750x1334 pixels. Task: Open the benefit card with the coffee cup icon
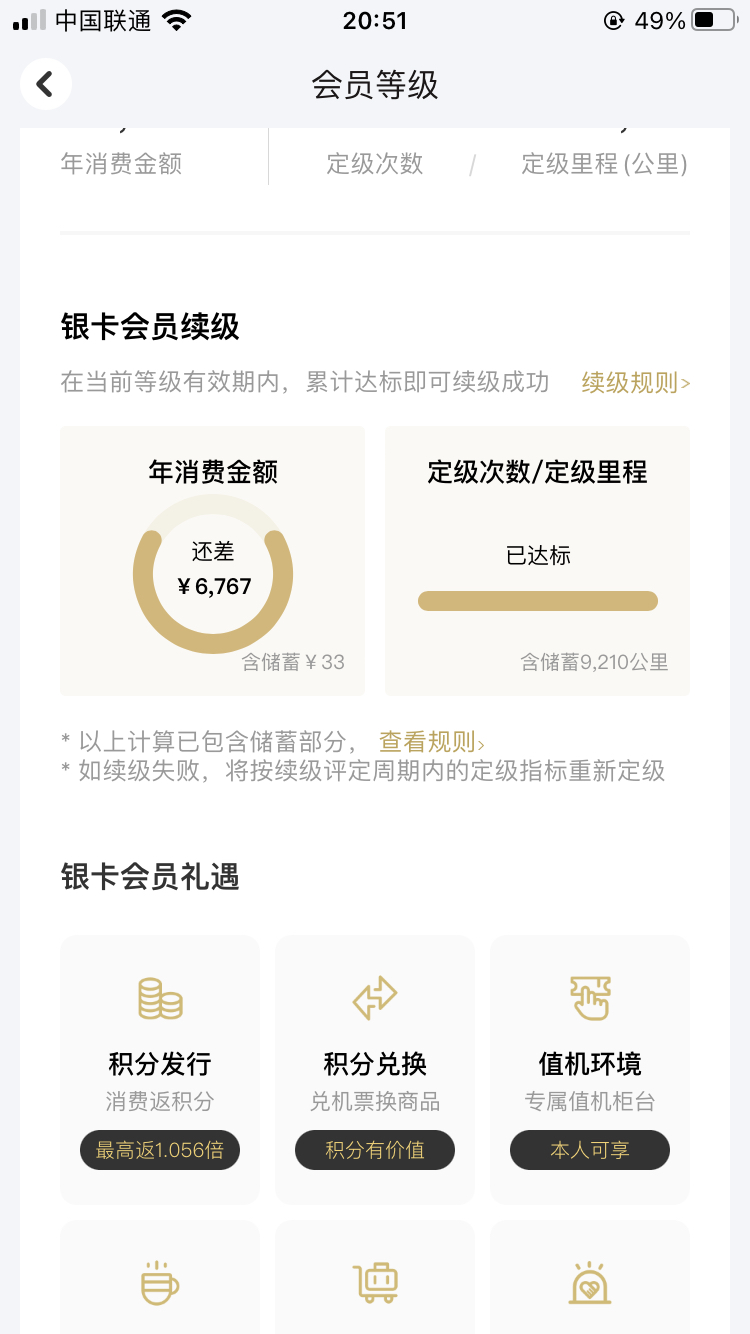pyautogui.click(x=160, y=1277)
